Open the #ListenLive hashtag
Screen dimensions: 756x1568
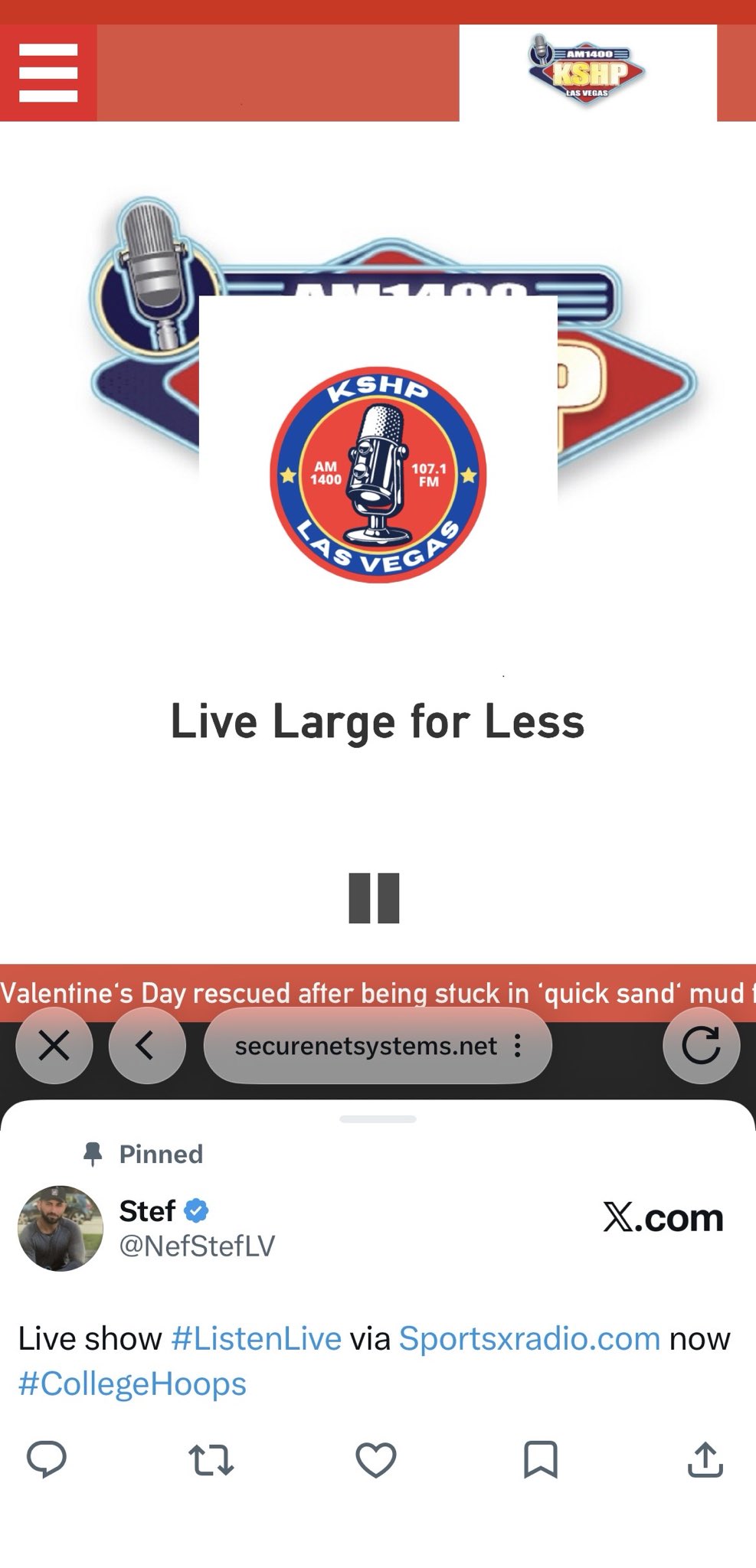coord(256,1338)
